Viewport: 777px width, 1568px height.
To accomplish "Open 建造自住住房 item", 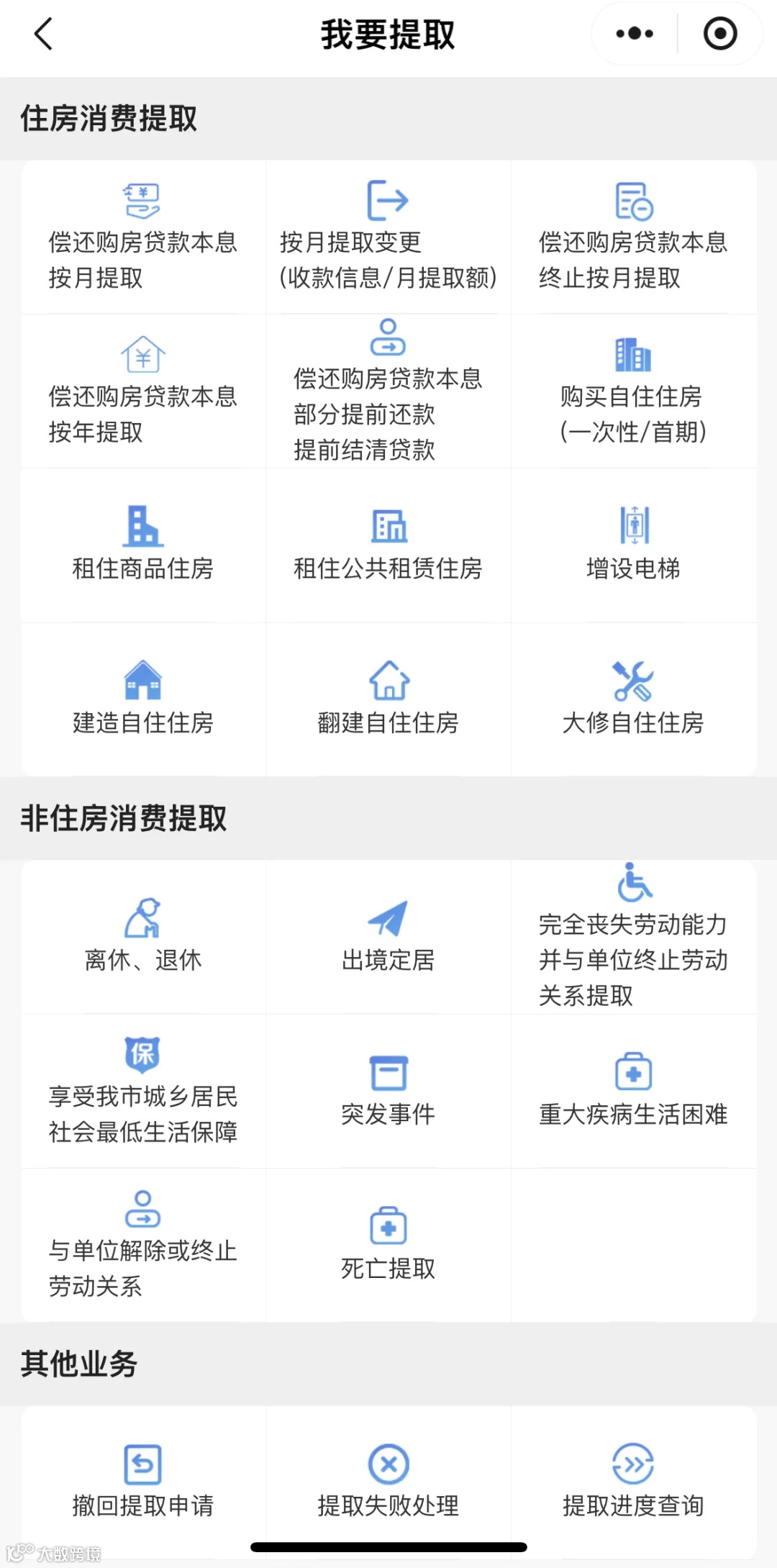I will click(x=143, y=699).
